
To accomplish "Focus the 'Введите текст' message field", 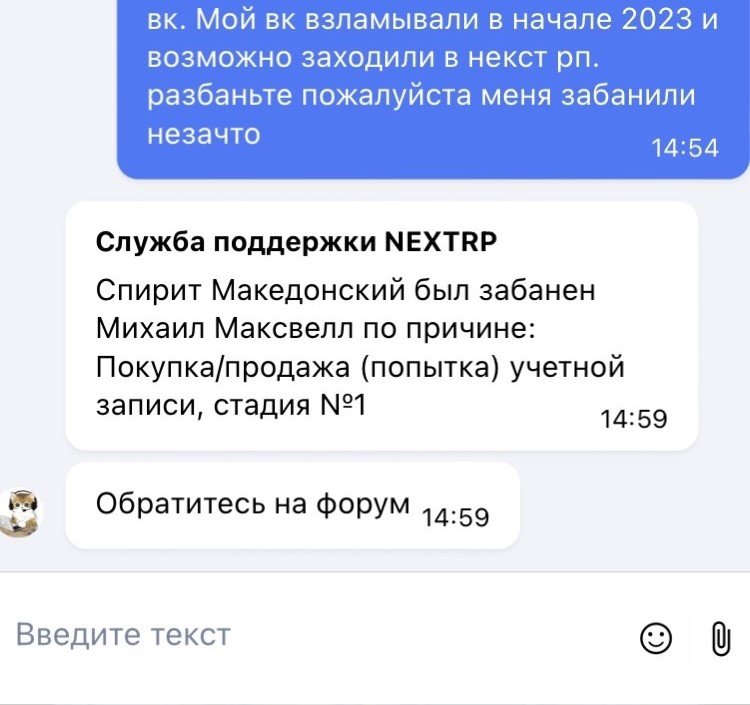I will tap(300, 634).
